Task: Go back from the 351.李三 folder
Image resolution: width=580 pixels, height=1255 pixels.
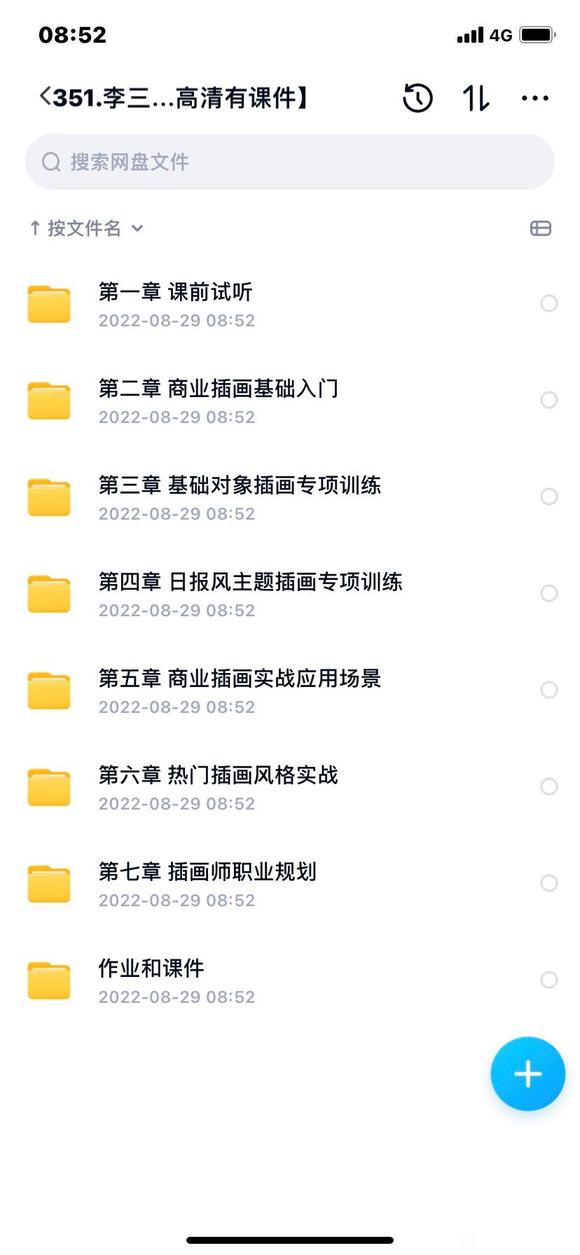Action: click(x=45, y=97)
